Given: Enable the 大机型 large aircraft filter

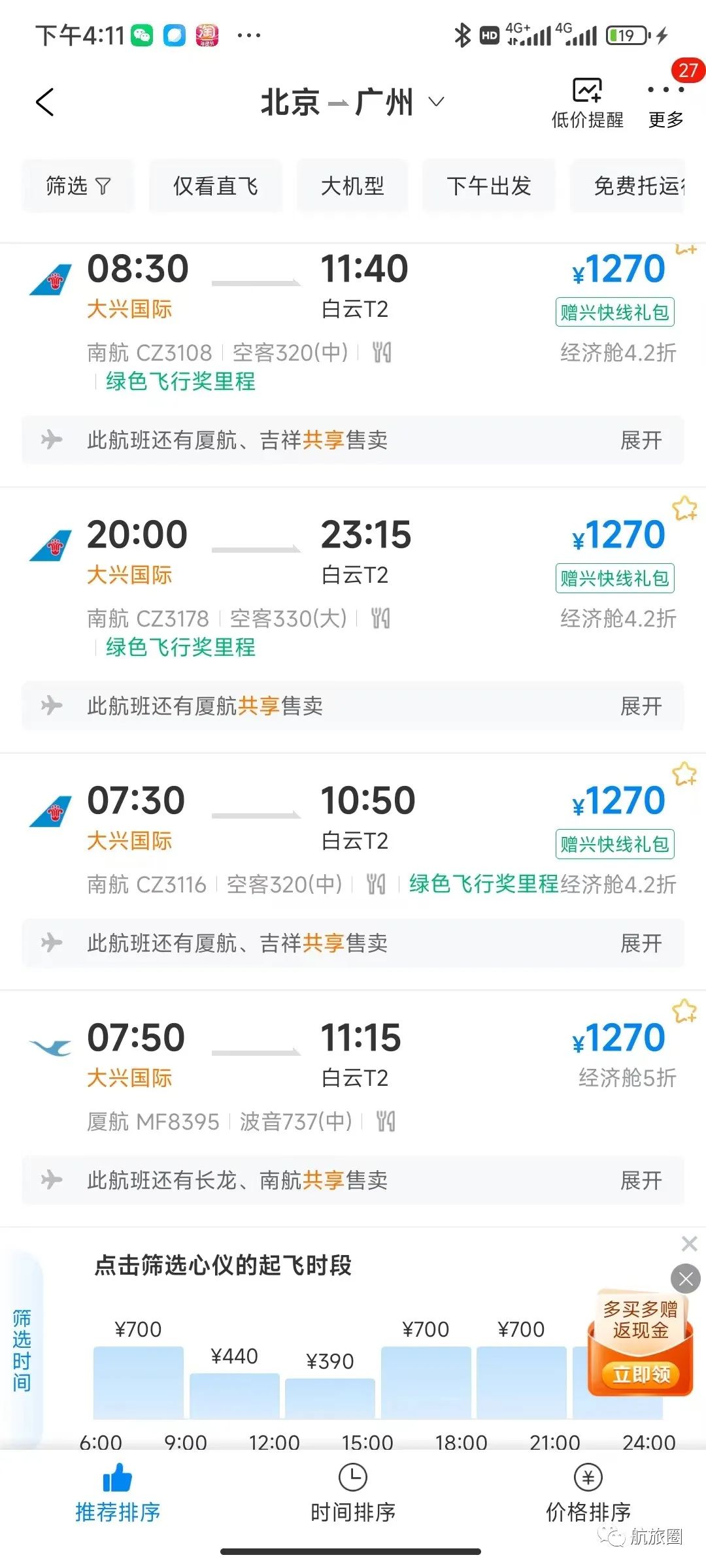Looking at the screenshot, I should coord(352,186).
